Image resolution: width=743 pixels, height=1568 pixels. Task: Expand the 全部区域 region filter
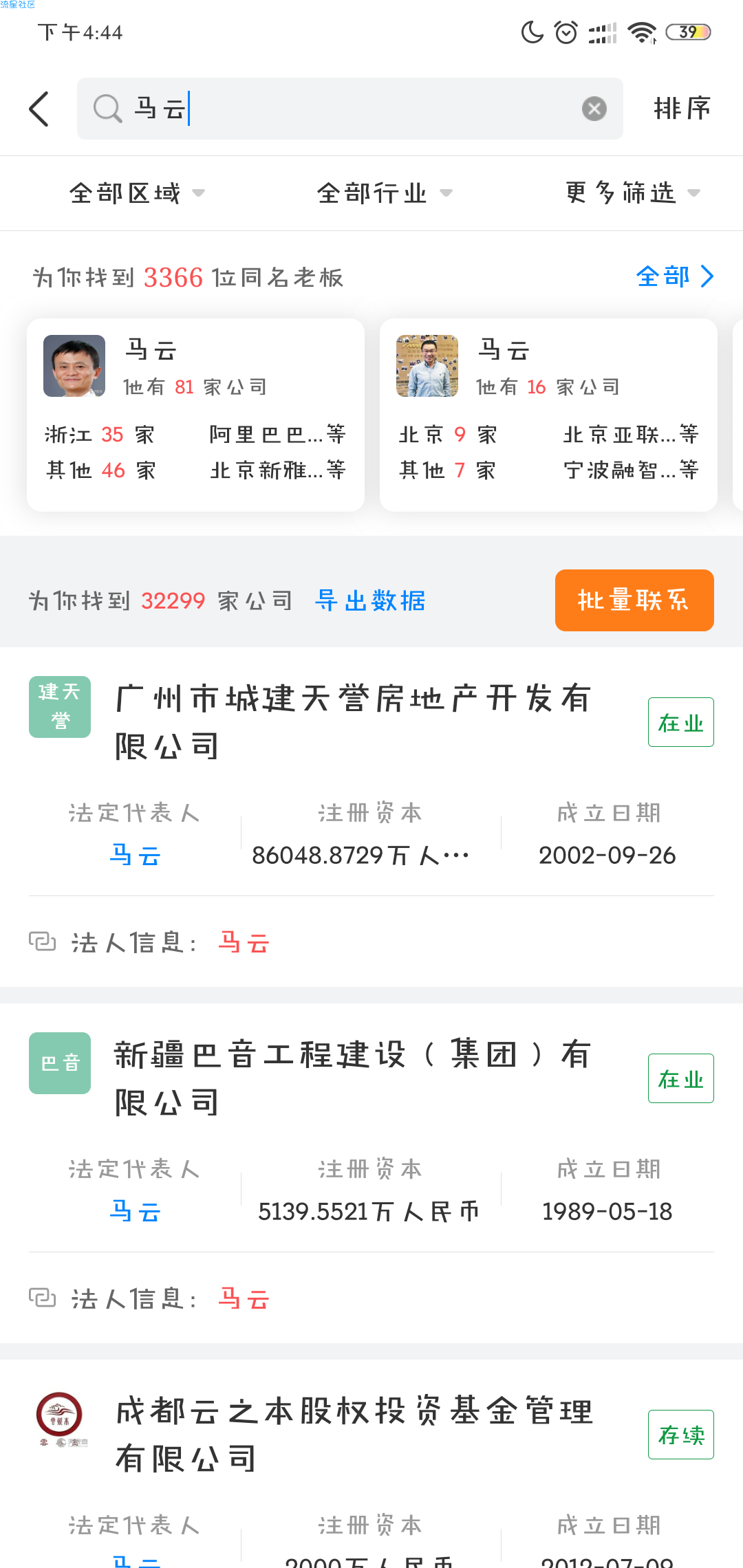tap(136, 193)
